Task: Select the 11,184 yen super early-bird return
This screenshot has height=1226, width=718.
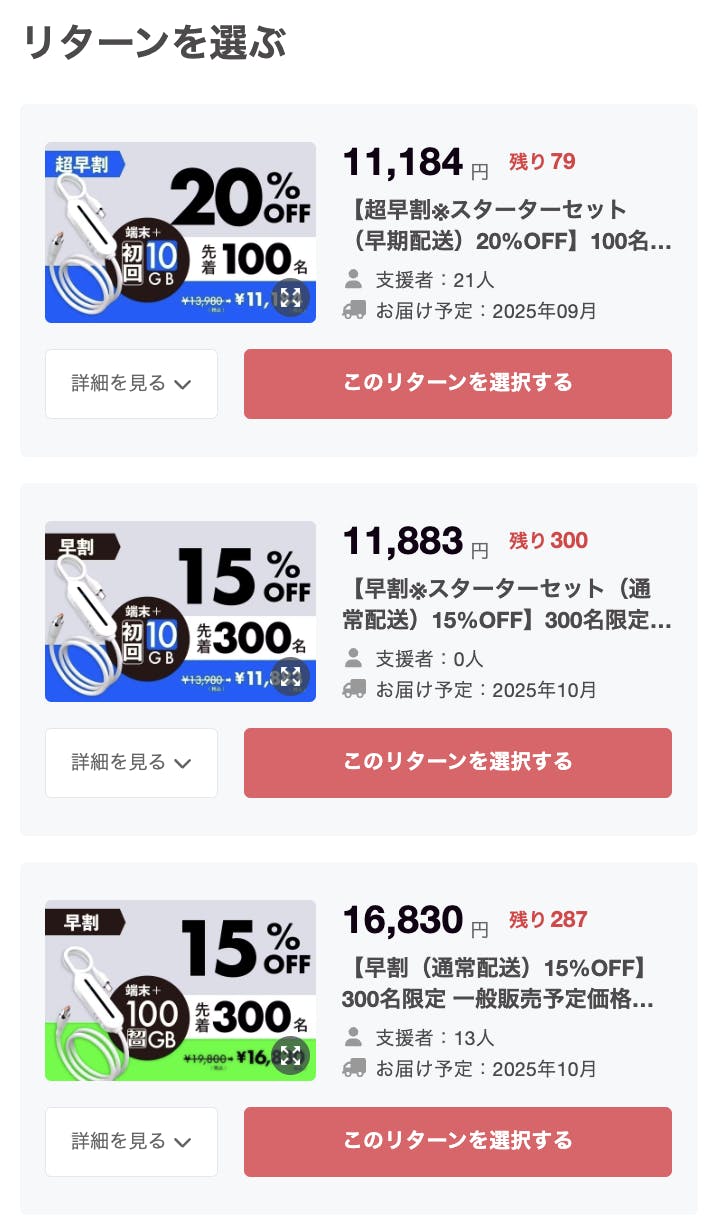Action: click(457, 384)
